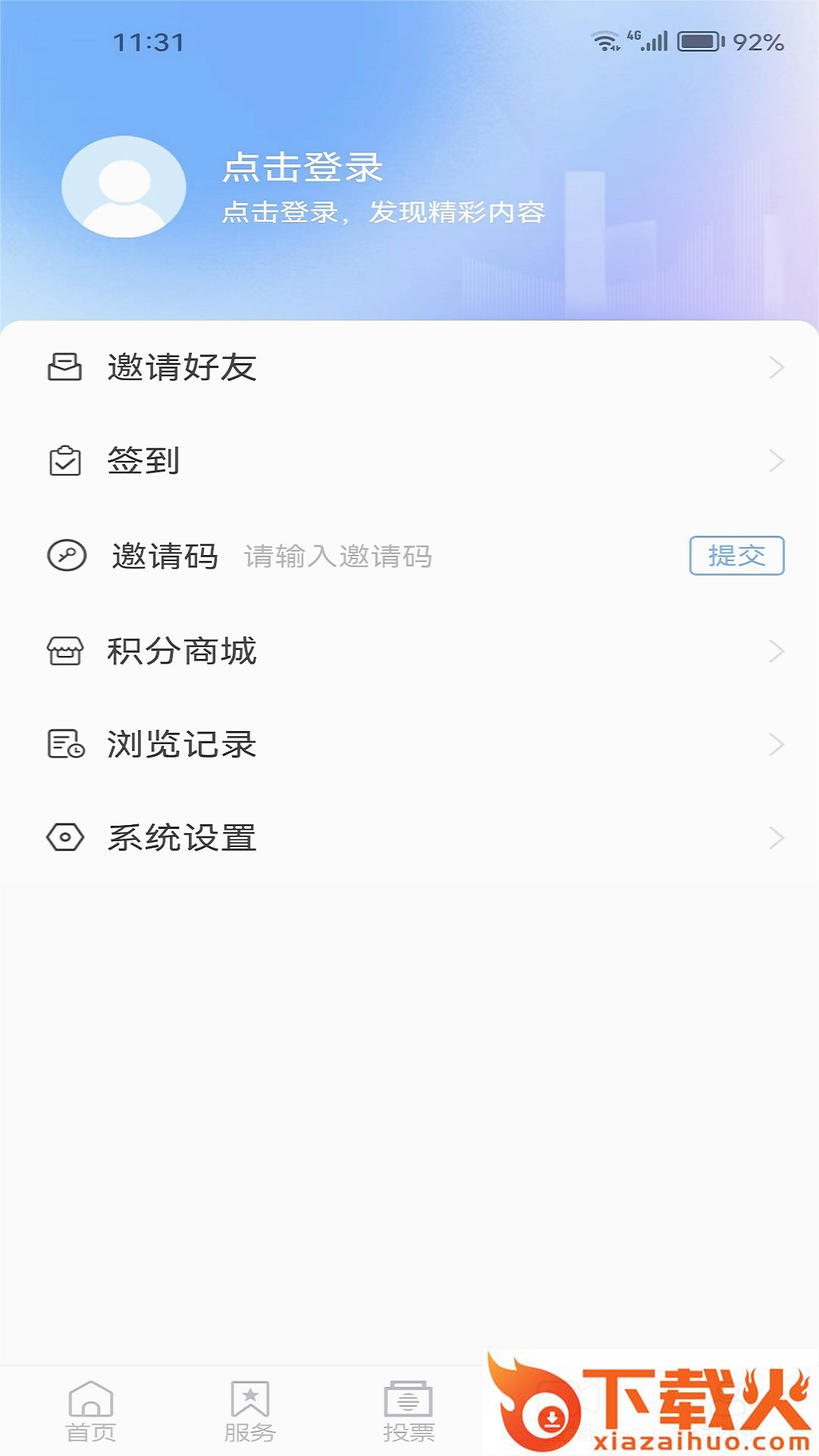
Task: Switch to the 首页 home tab
Action: click(91, 1410)
